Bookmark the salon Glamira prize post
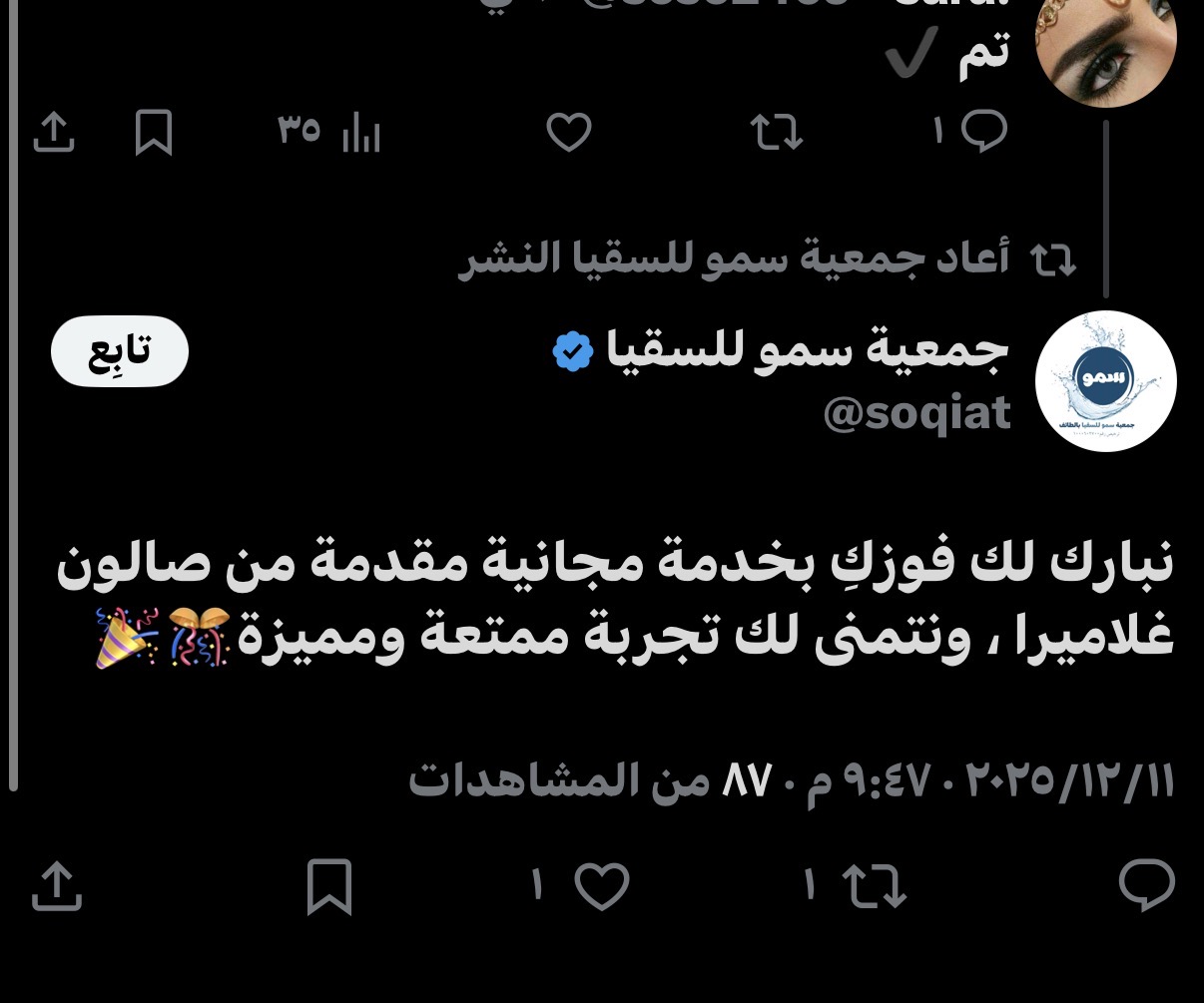This screenshot has width=1204, height=1003. point(329,886)
